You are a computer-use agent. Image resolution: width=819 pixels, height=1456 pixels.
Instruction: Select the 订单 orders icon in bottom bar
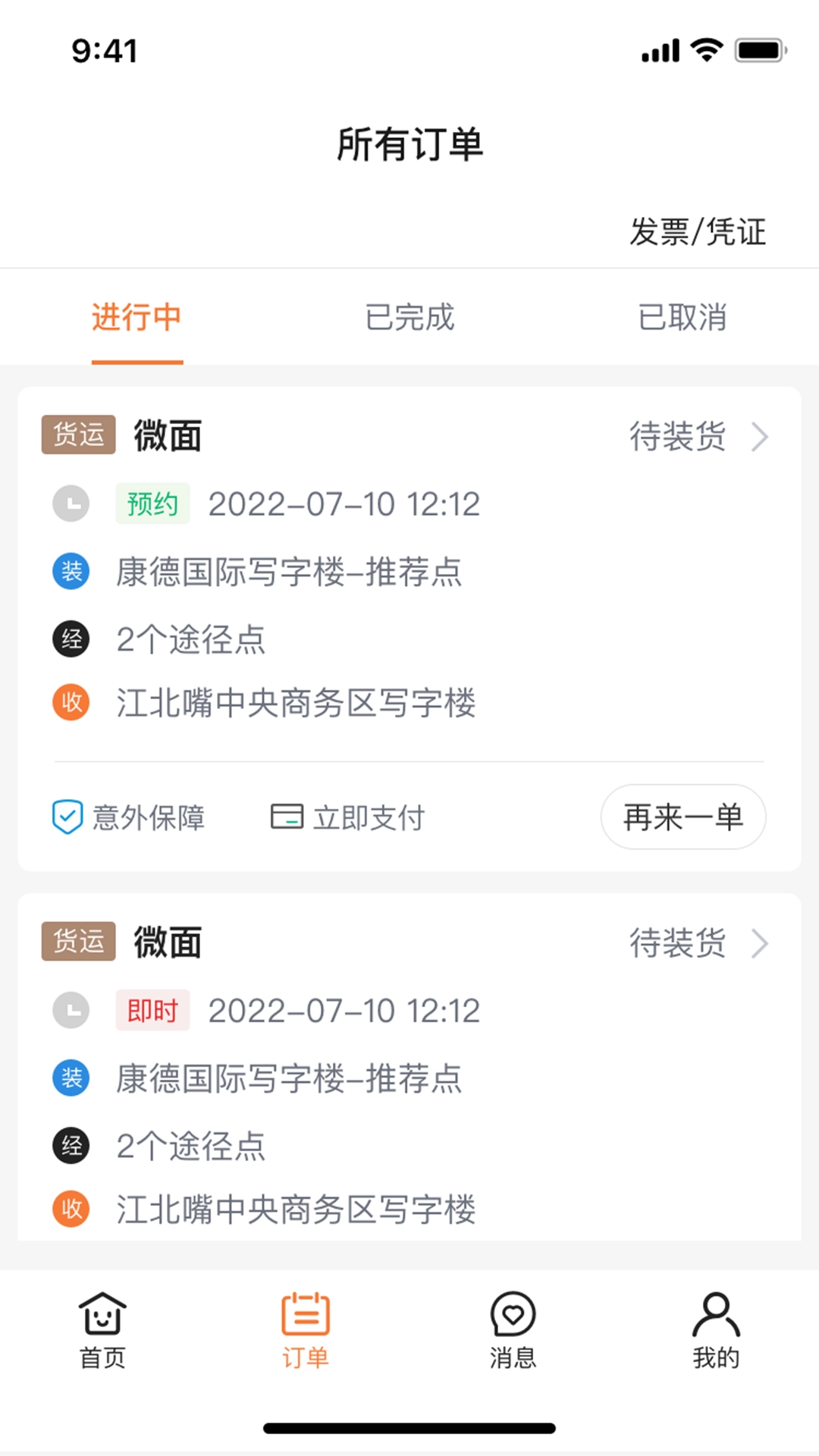tap(306, 1323)
